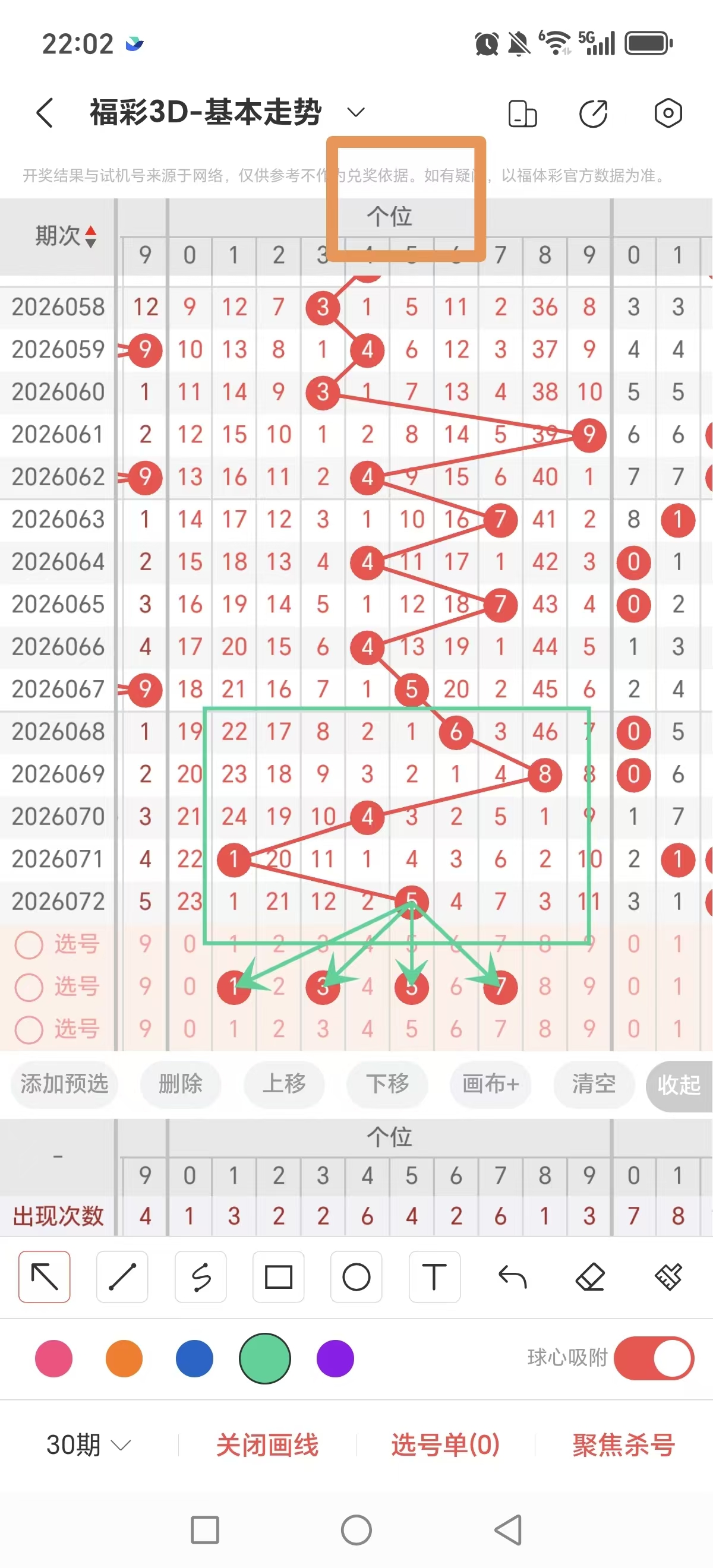Select the circle drawing tool

(x=356, y=1278)
